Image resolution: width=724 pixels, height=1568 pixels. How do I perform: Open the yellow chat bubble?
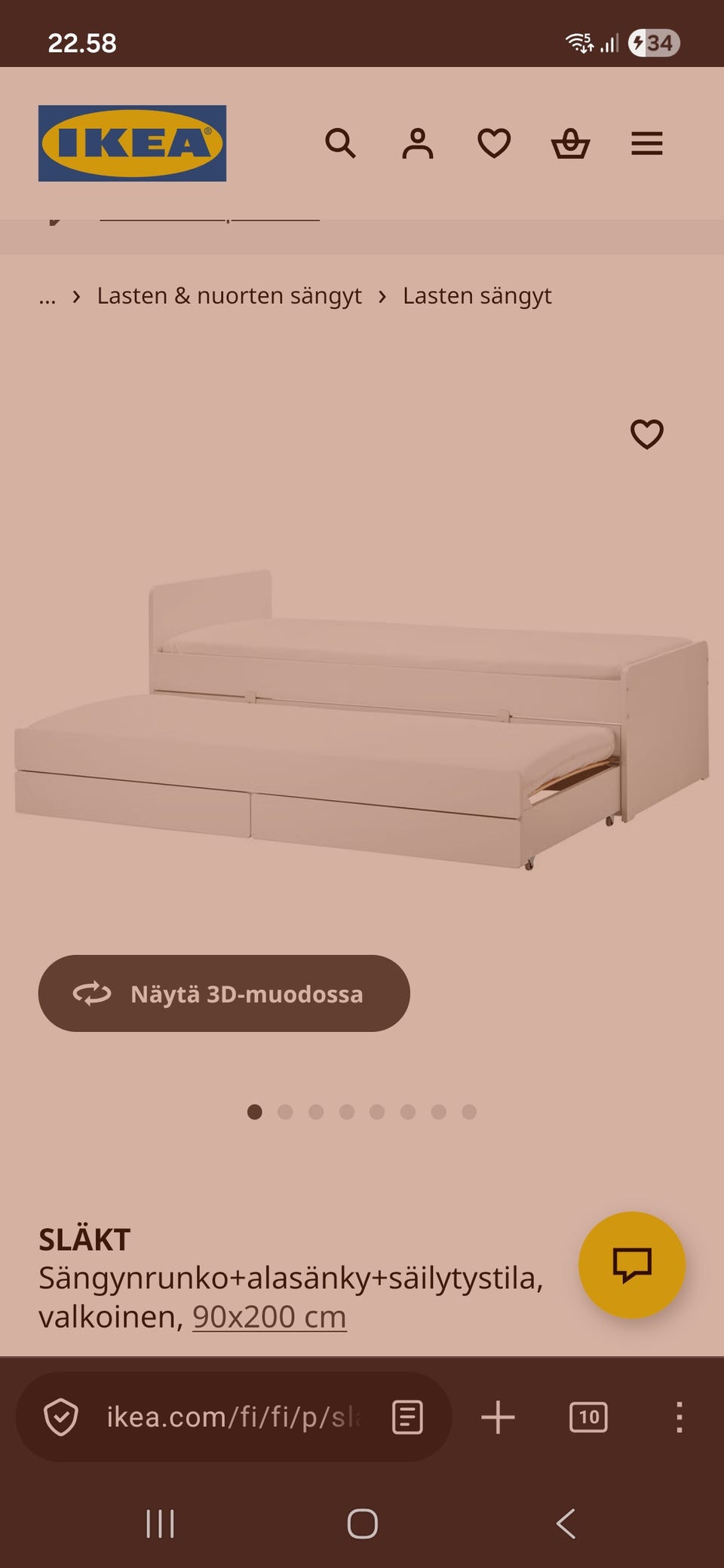(x=633, y=1265)
